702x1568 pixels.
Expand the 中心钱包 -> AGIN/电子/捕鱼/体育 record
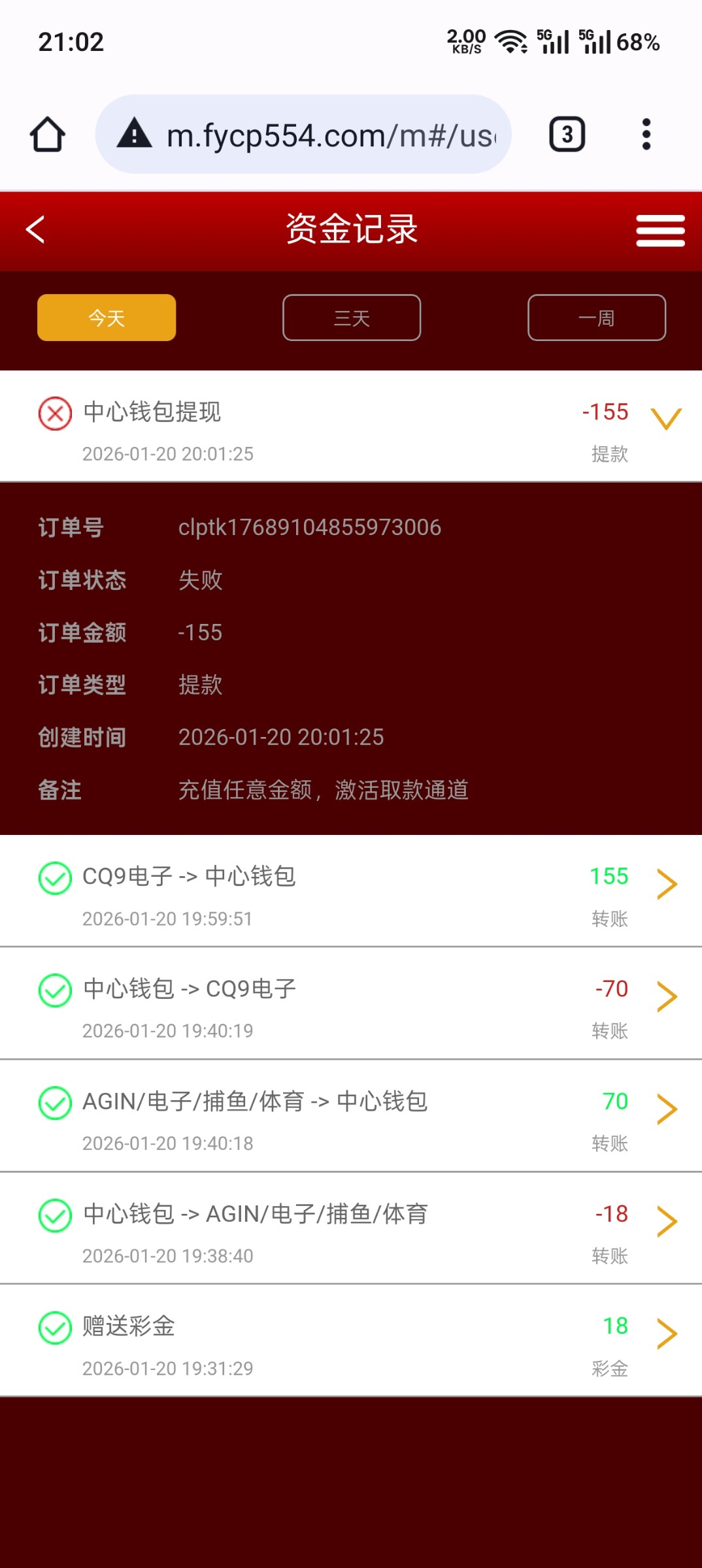(x=666, y=1221)
